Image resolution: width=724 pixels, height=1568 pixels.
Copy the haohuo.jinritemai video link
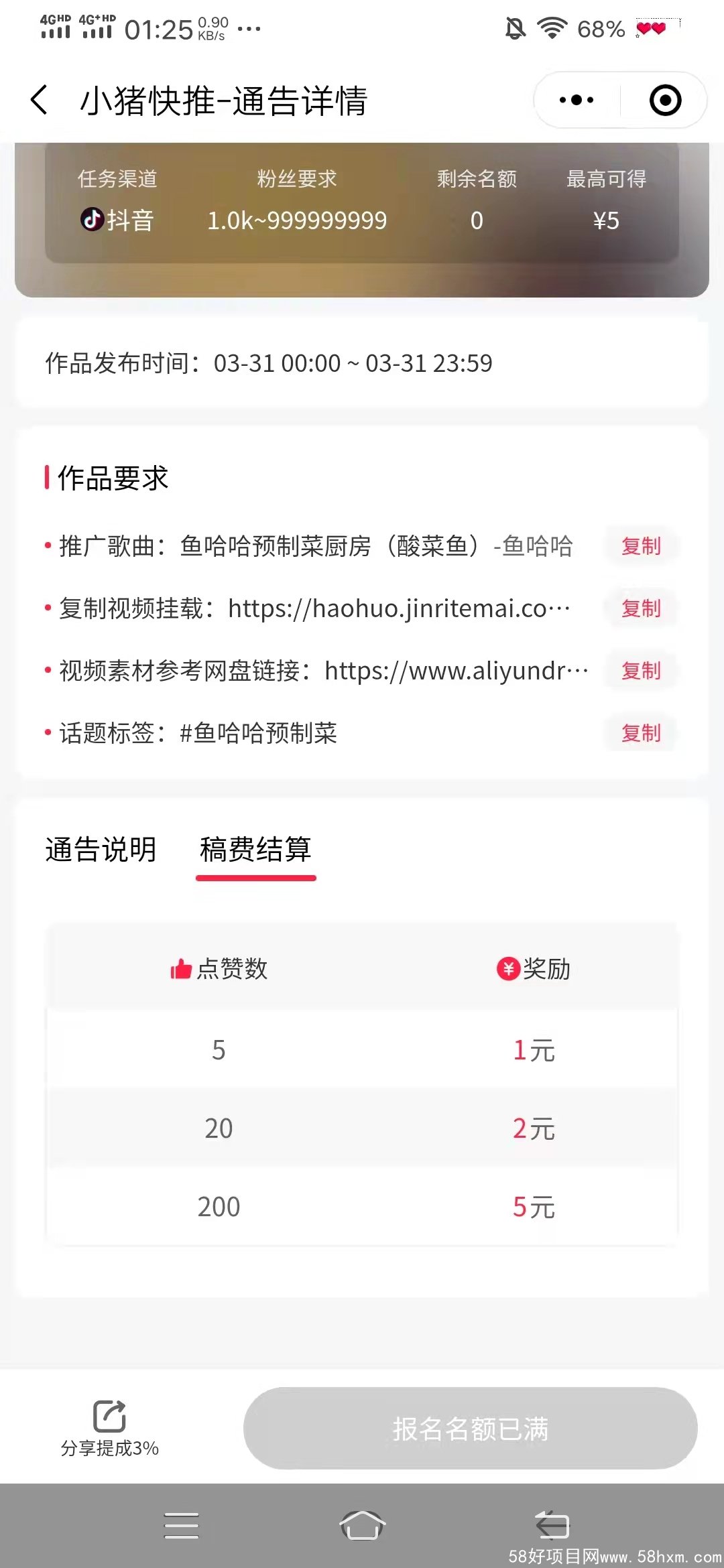(641, 608)
